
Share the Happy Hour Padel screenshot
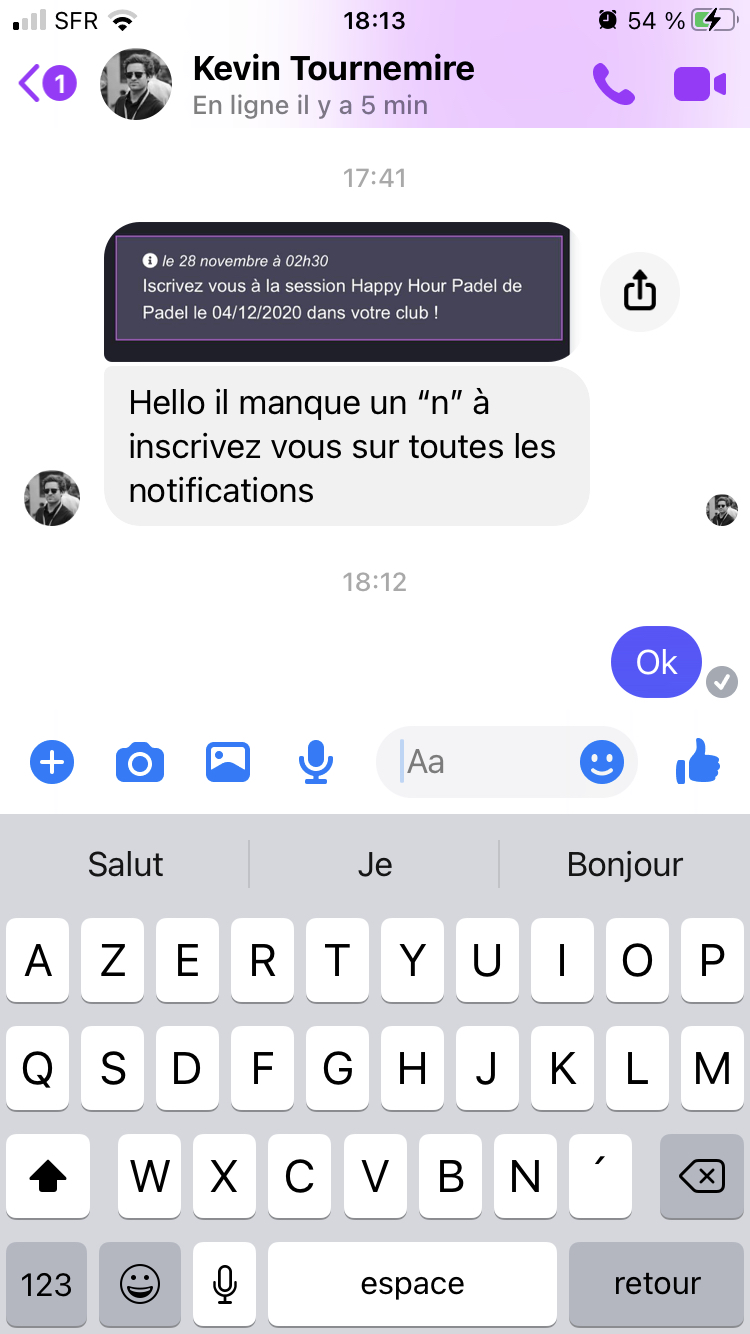(639, 292)
